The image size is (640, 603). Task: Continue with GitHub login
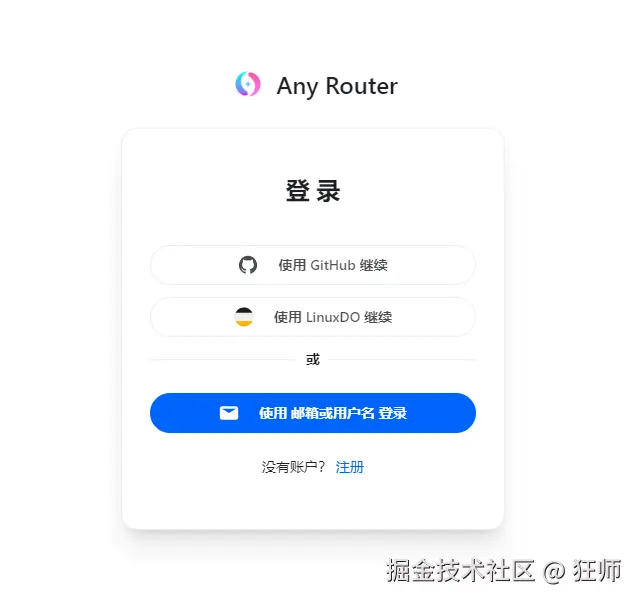coord(312,265)
